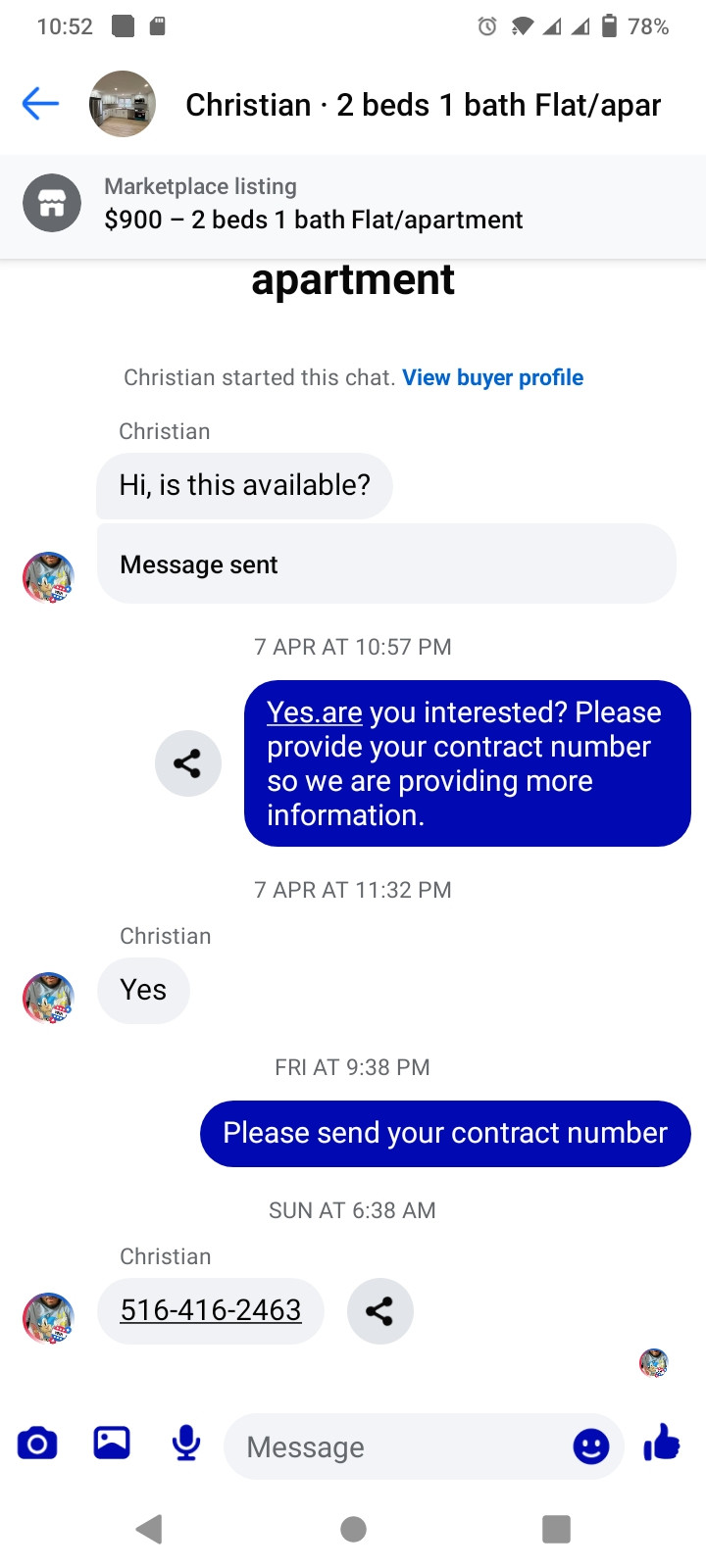Open the gallery image picker
The height and width of the screenshot is (1568, 706).
pyautogui.click(x=112, y=1443)
